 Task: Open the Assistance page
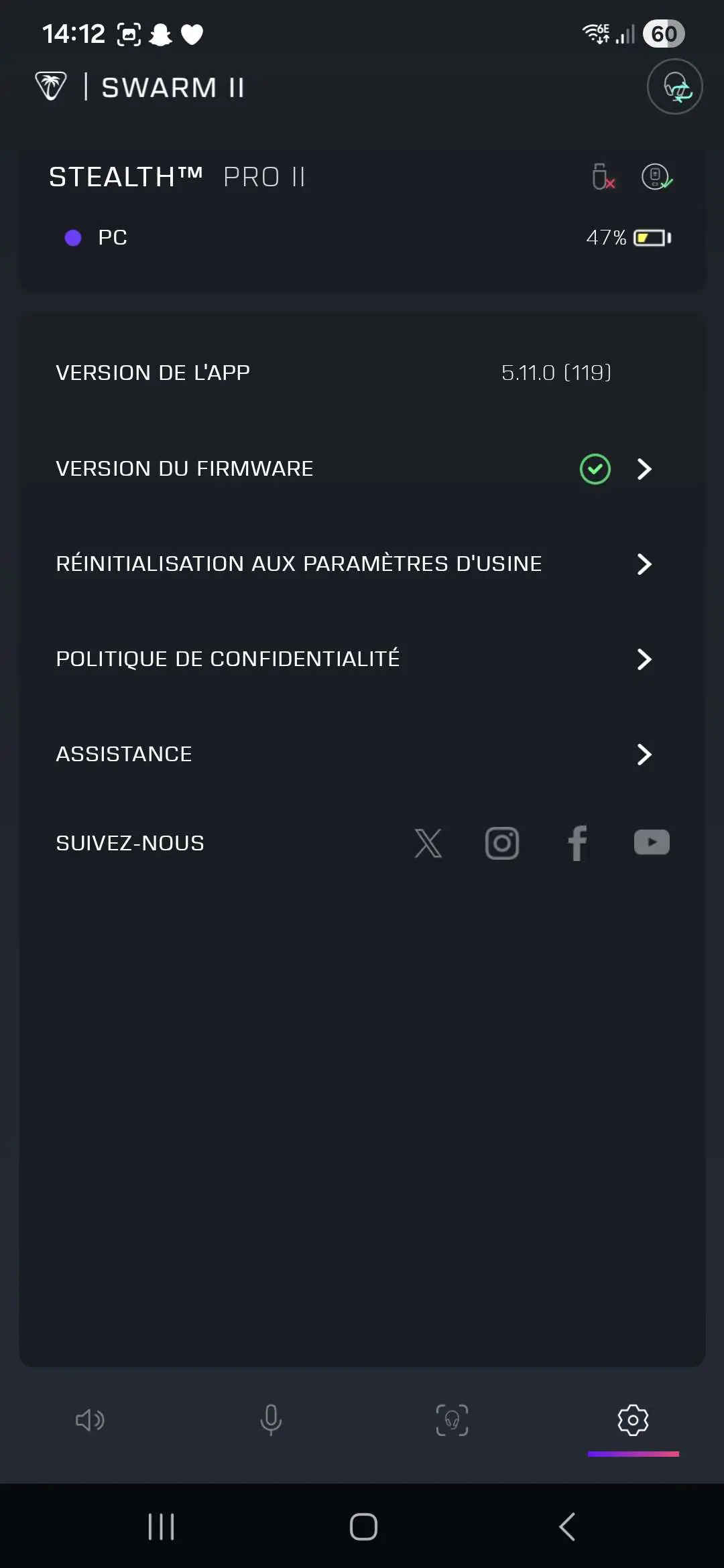[362, 754]
